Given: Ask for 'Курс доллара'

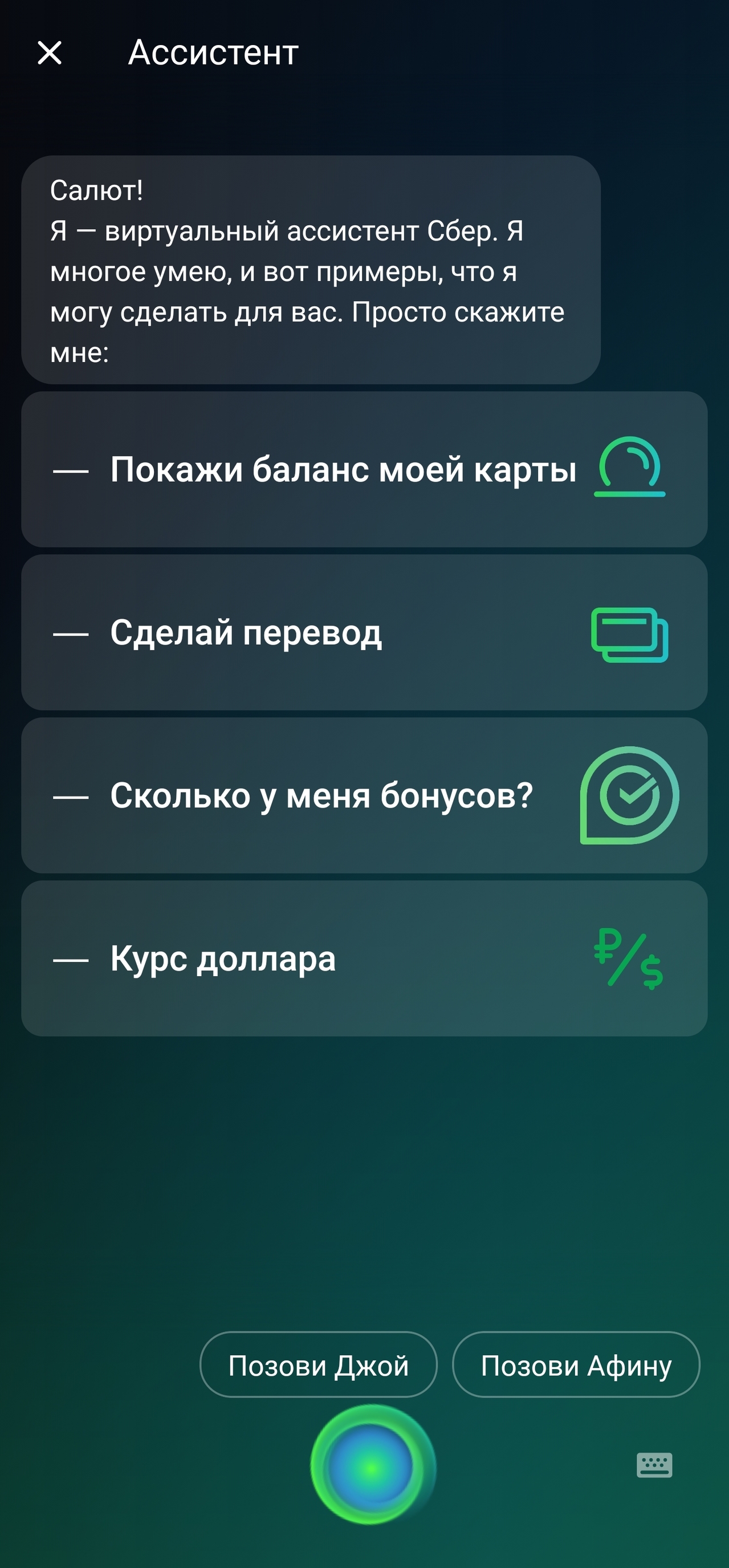Looking at the screenshot, I should pos(364,958).
